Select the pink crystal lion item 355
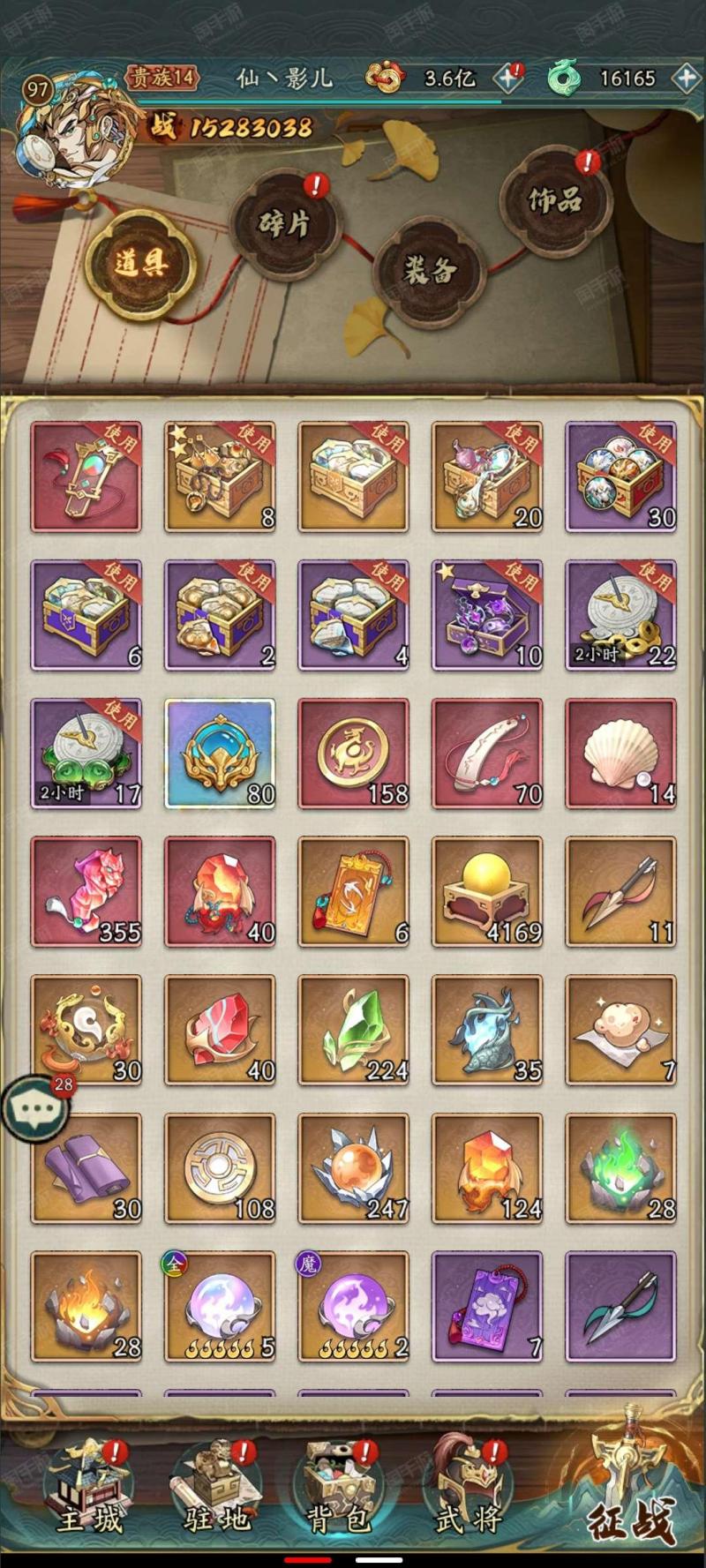 (x=86, y=892)
